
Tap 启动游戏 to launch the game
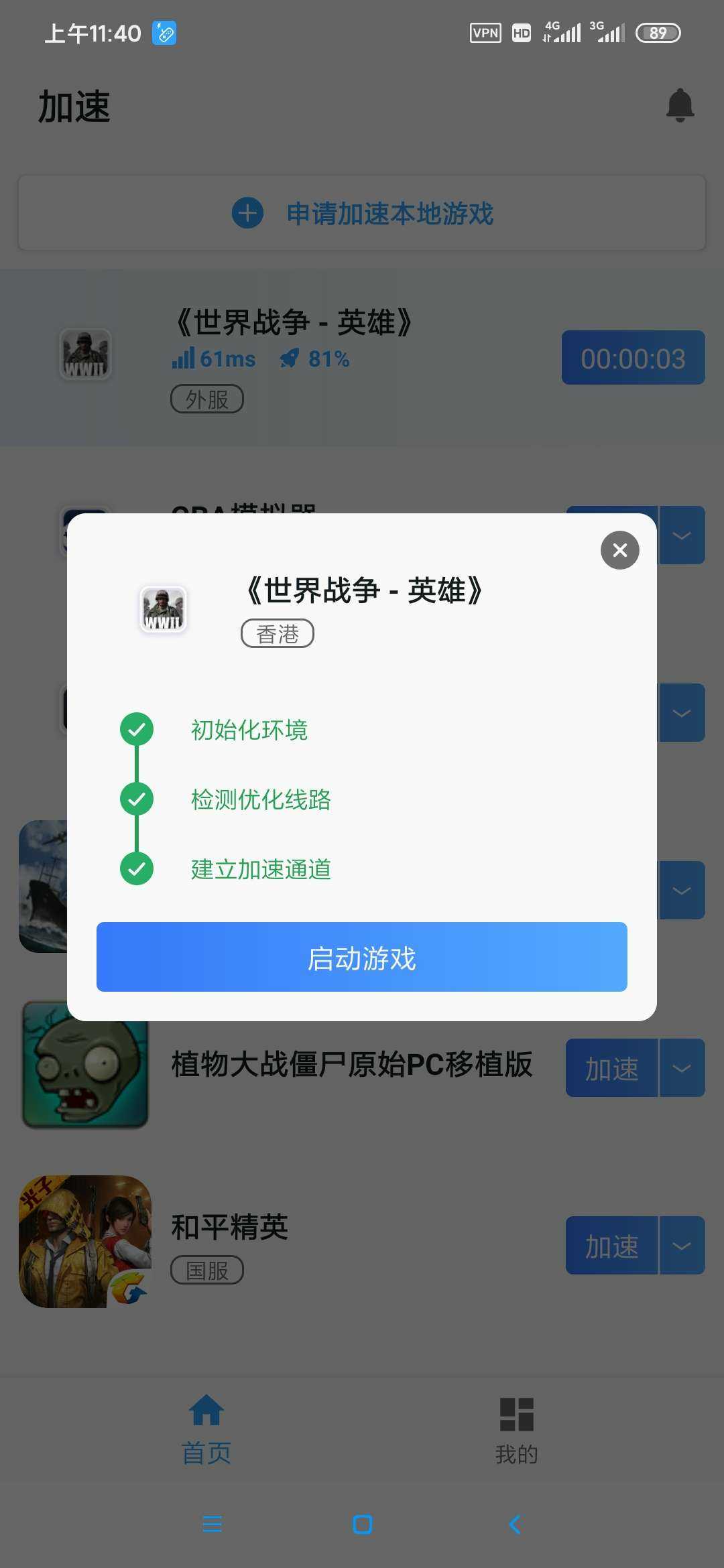pos(362,957)
